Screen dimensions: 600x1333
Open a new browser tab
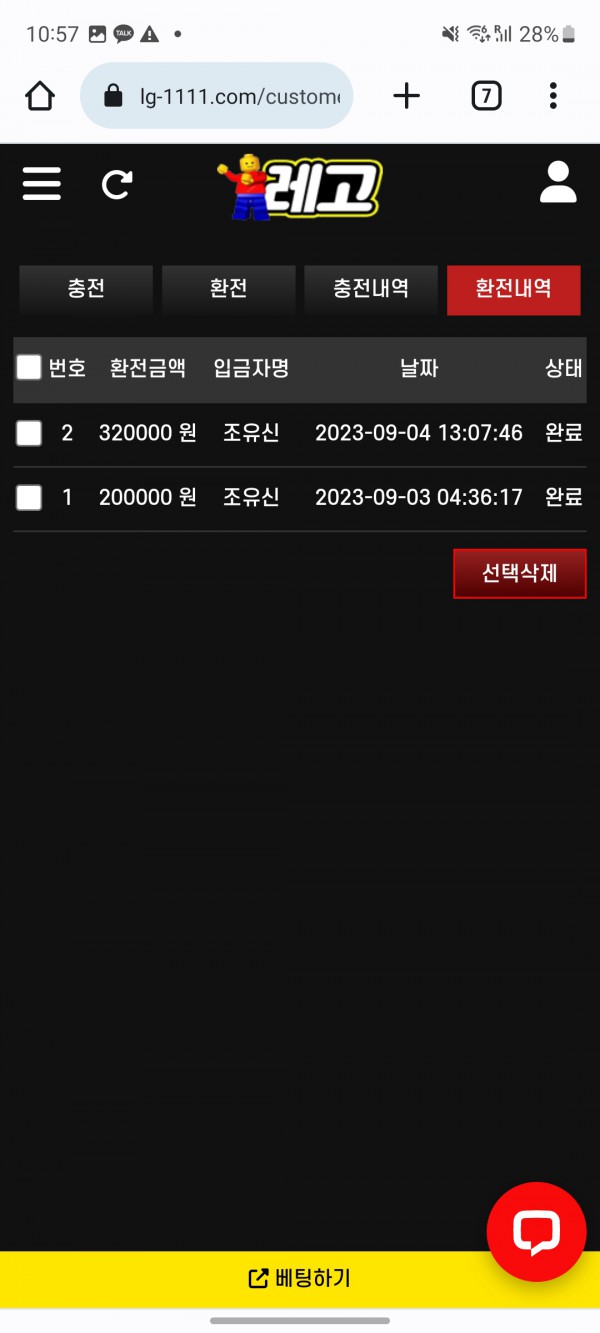pos(406,96)
